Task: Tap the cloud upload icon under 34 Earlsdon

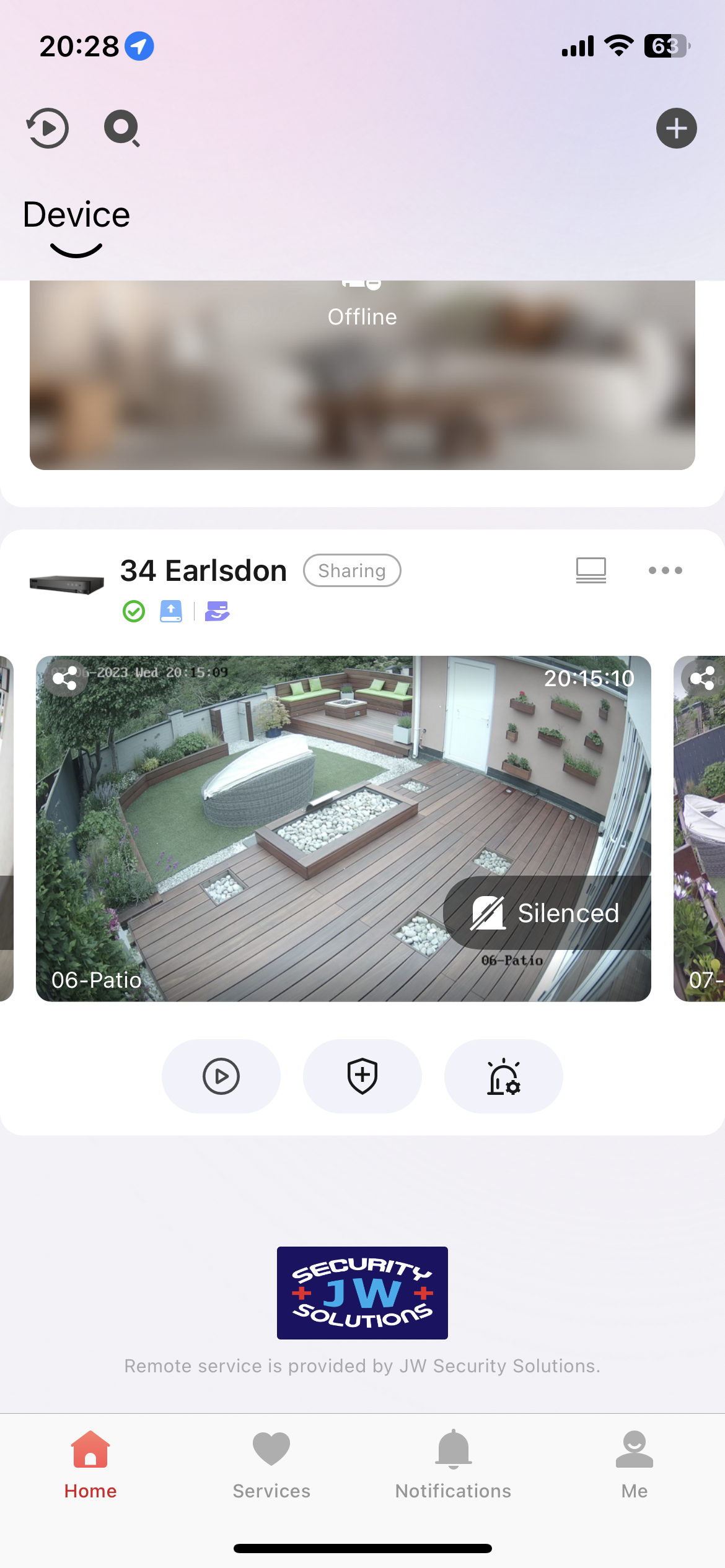Action: click(171, 611)
